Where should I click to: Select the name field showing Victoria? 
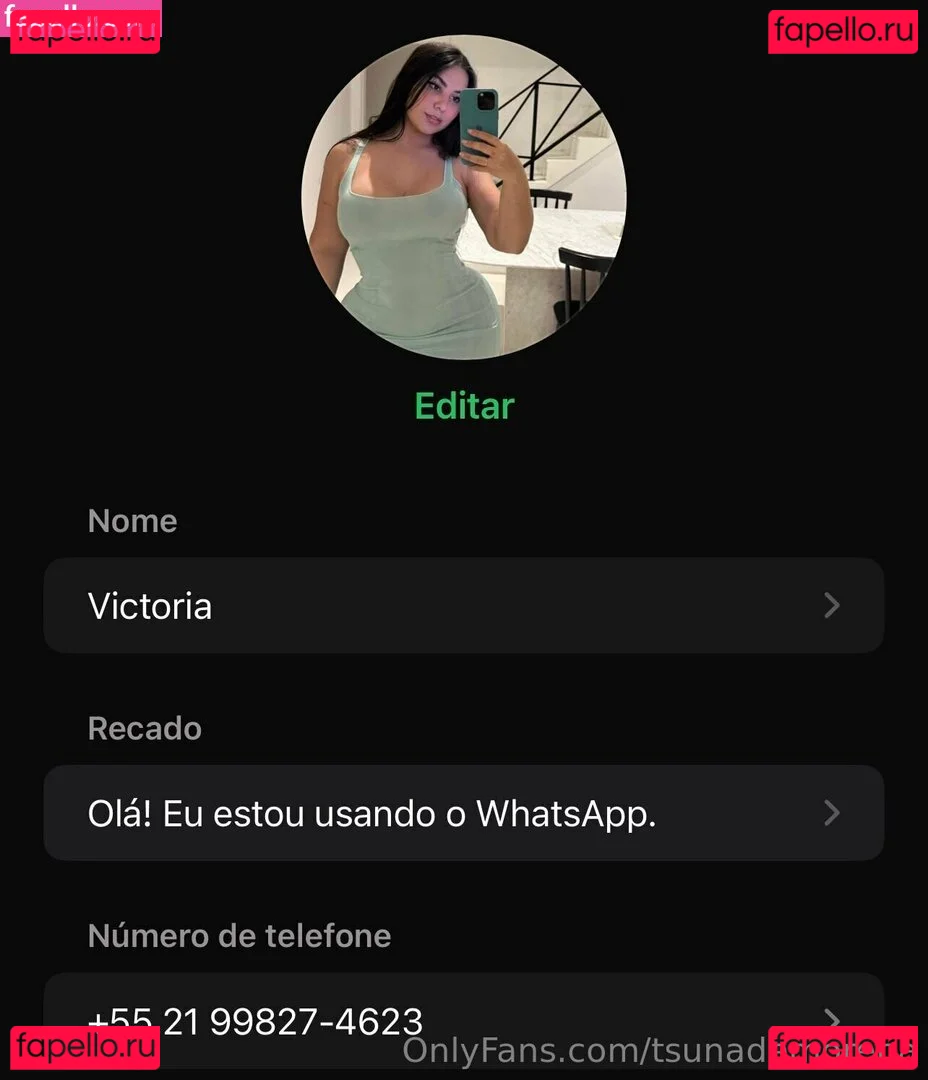(150, 605)
